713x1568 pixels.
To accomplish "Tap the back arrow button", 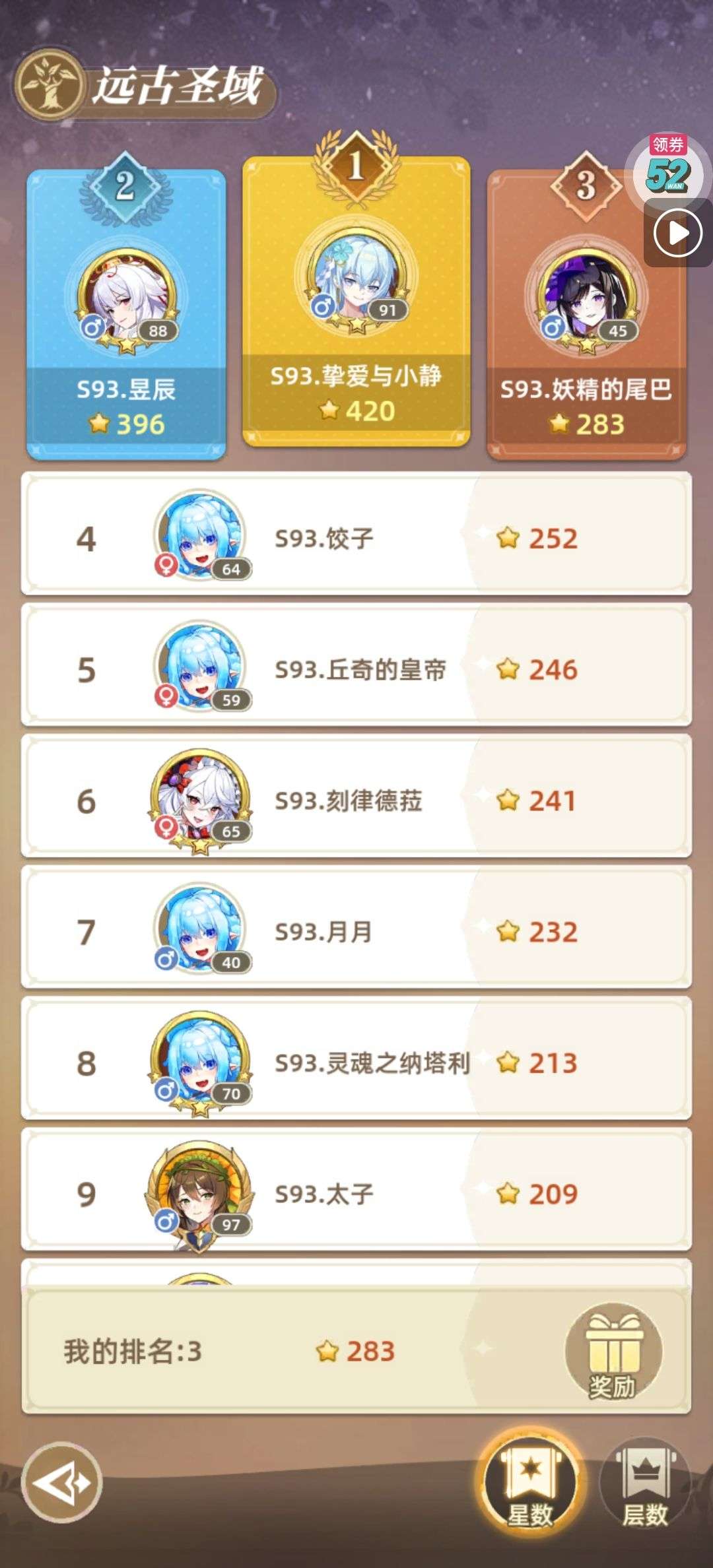I will pos(61,1482).
